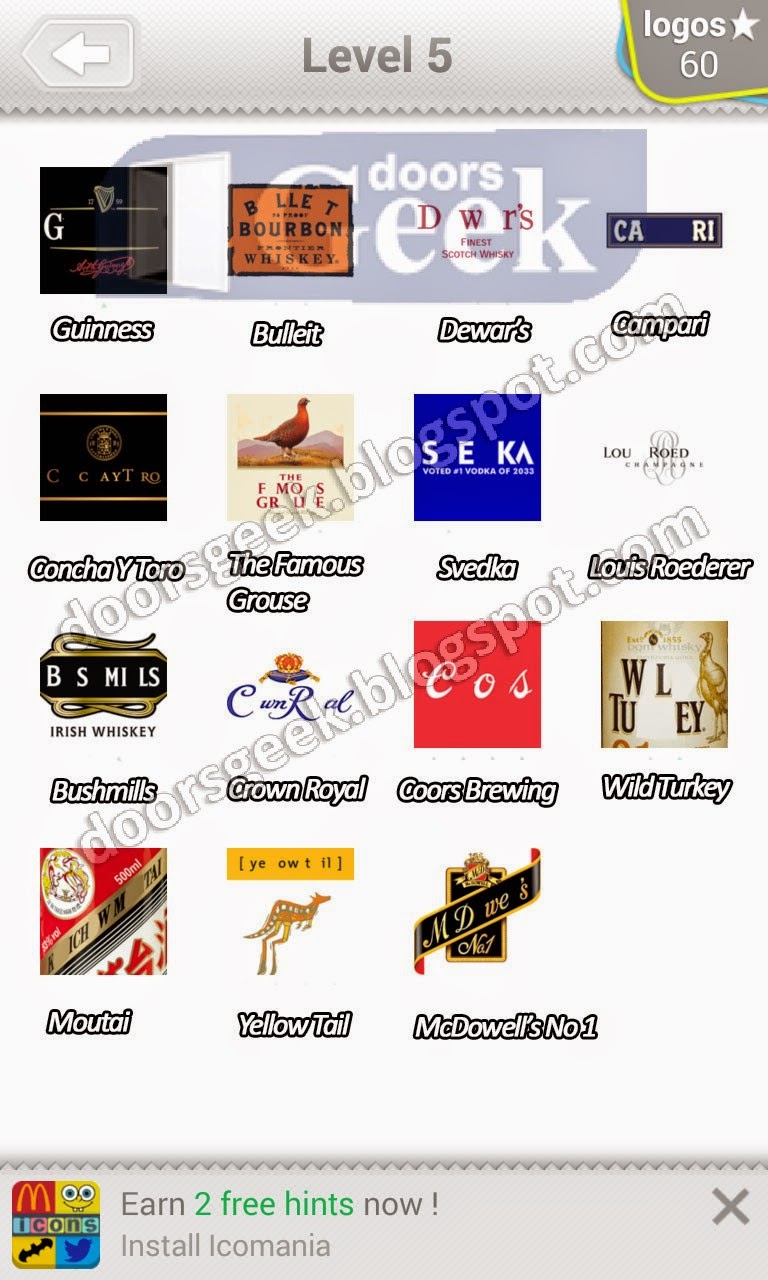768x1280 pixels.
Task: Tap the red Coors logo tile
Action: point(477,684)
